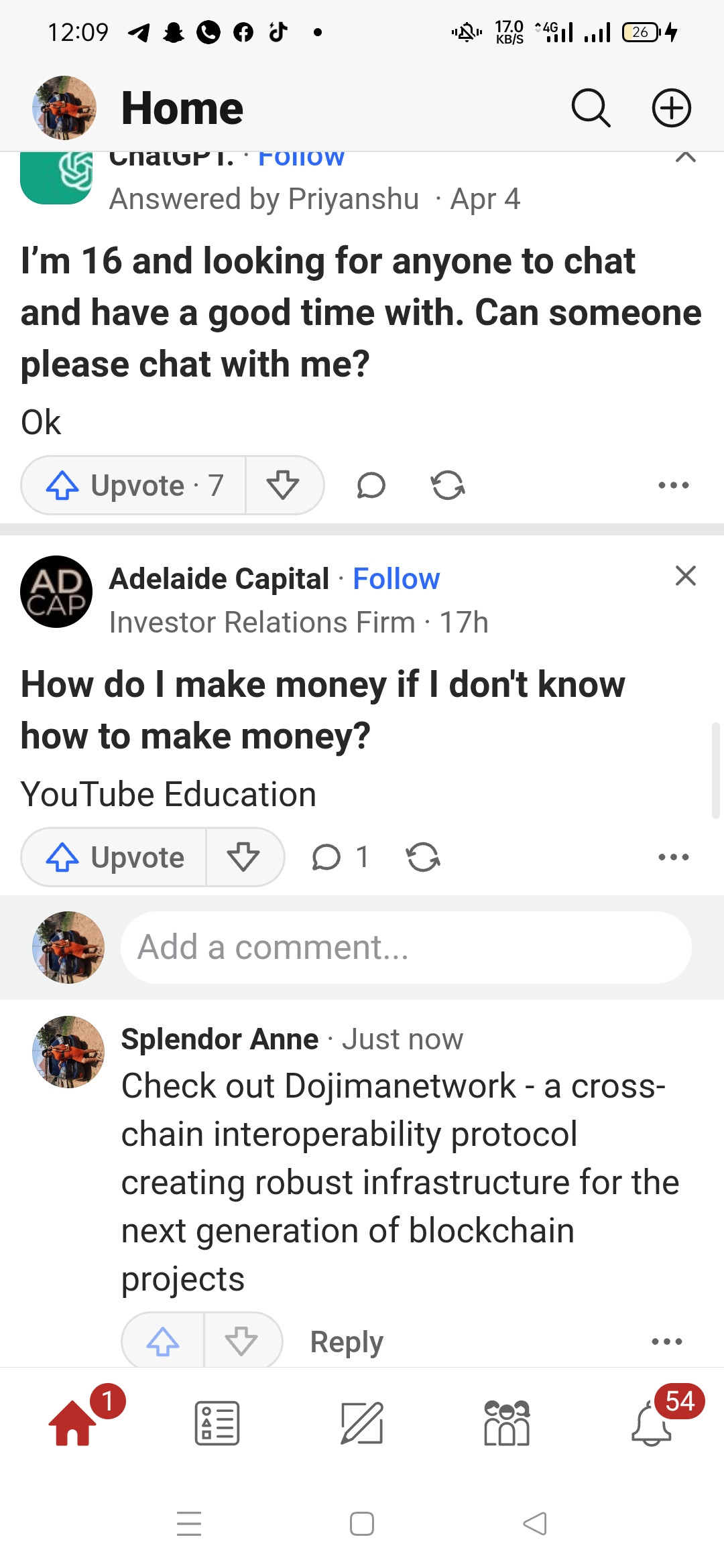The width and height of the screenshot is (724, 1568).
Task: Tap the Add a comment field
Action: coord(406,948)
